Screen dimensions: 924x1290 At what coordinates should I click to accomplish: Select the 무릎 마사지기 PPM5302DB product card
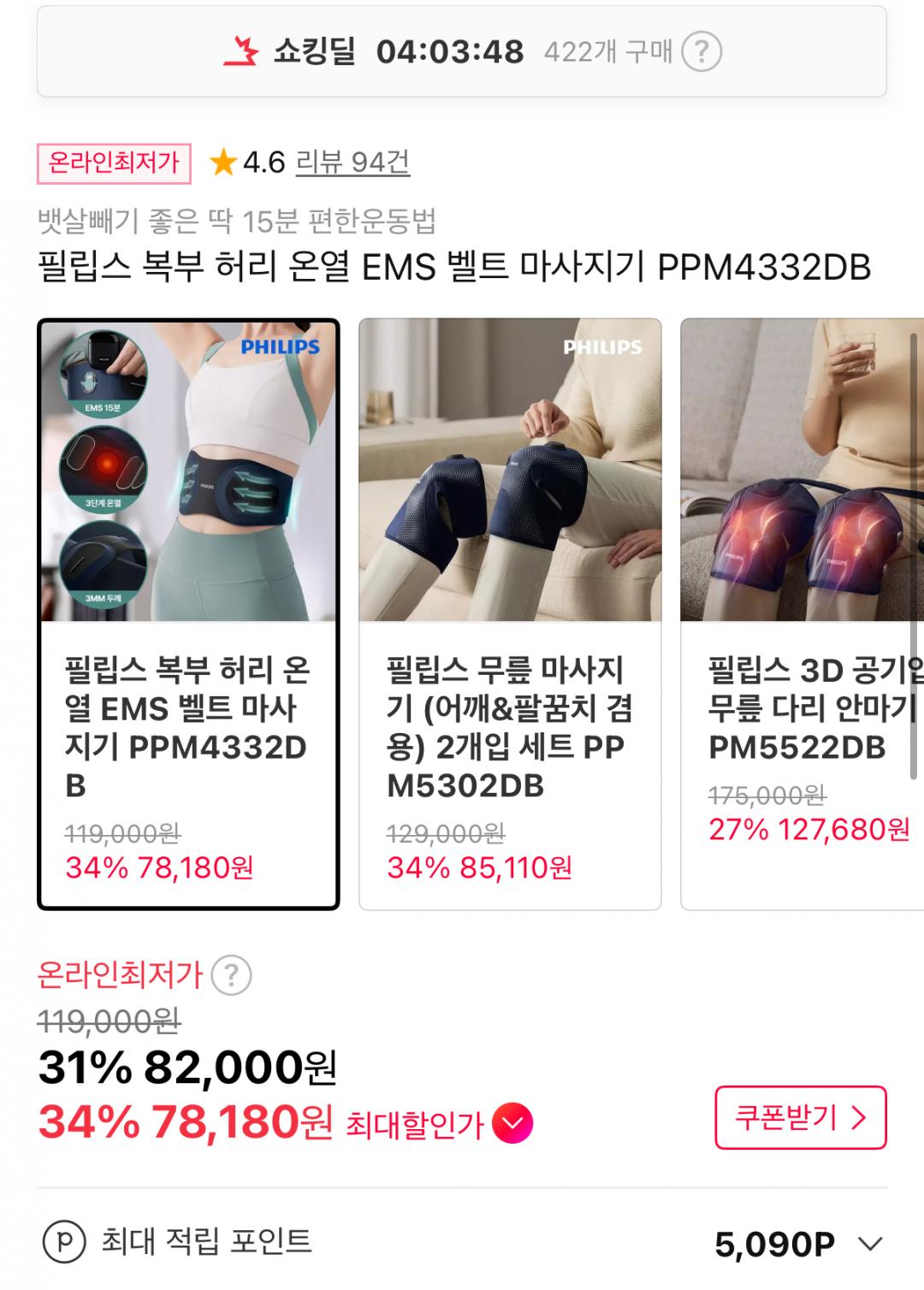(510, 614)
